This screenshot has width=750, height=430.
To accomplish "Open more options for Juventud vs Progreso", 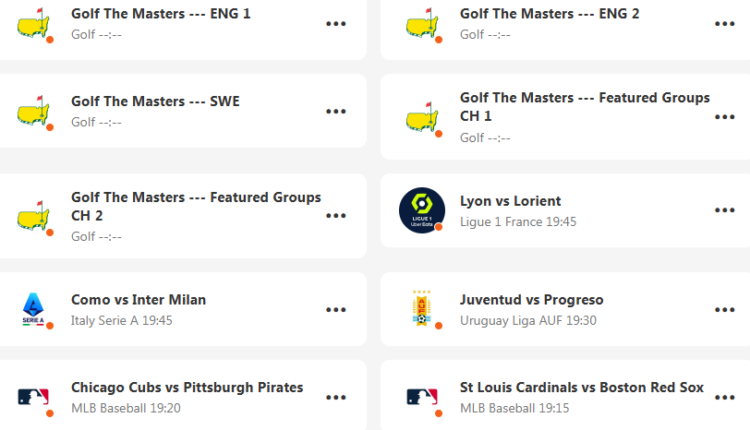I will point(724,309).
